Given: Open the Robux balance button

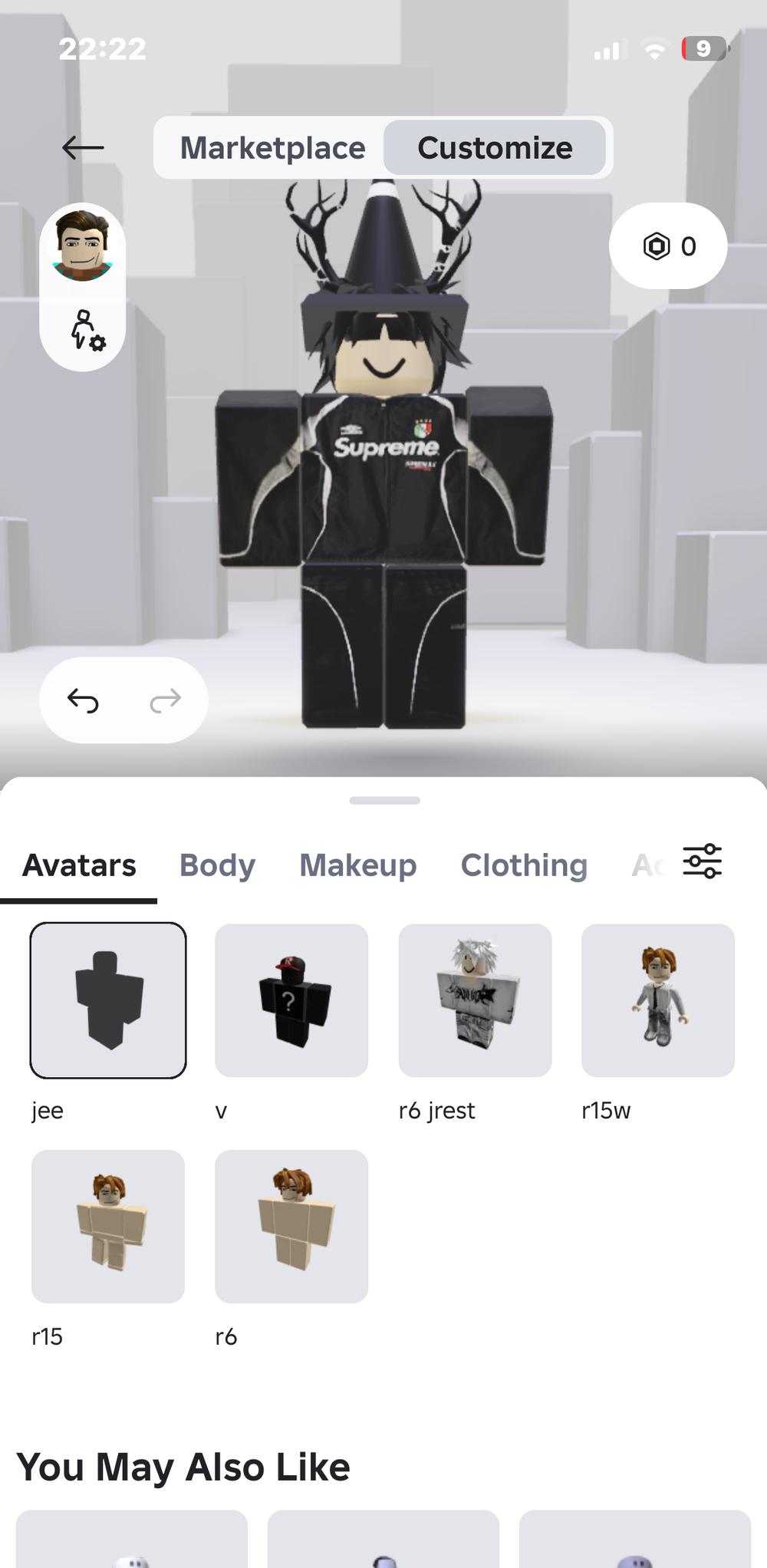Looking at the screenshot, I should click(667, 246).
